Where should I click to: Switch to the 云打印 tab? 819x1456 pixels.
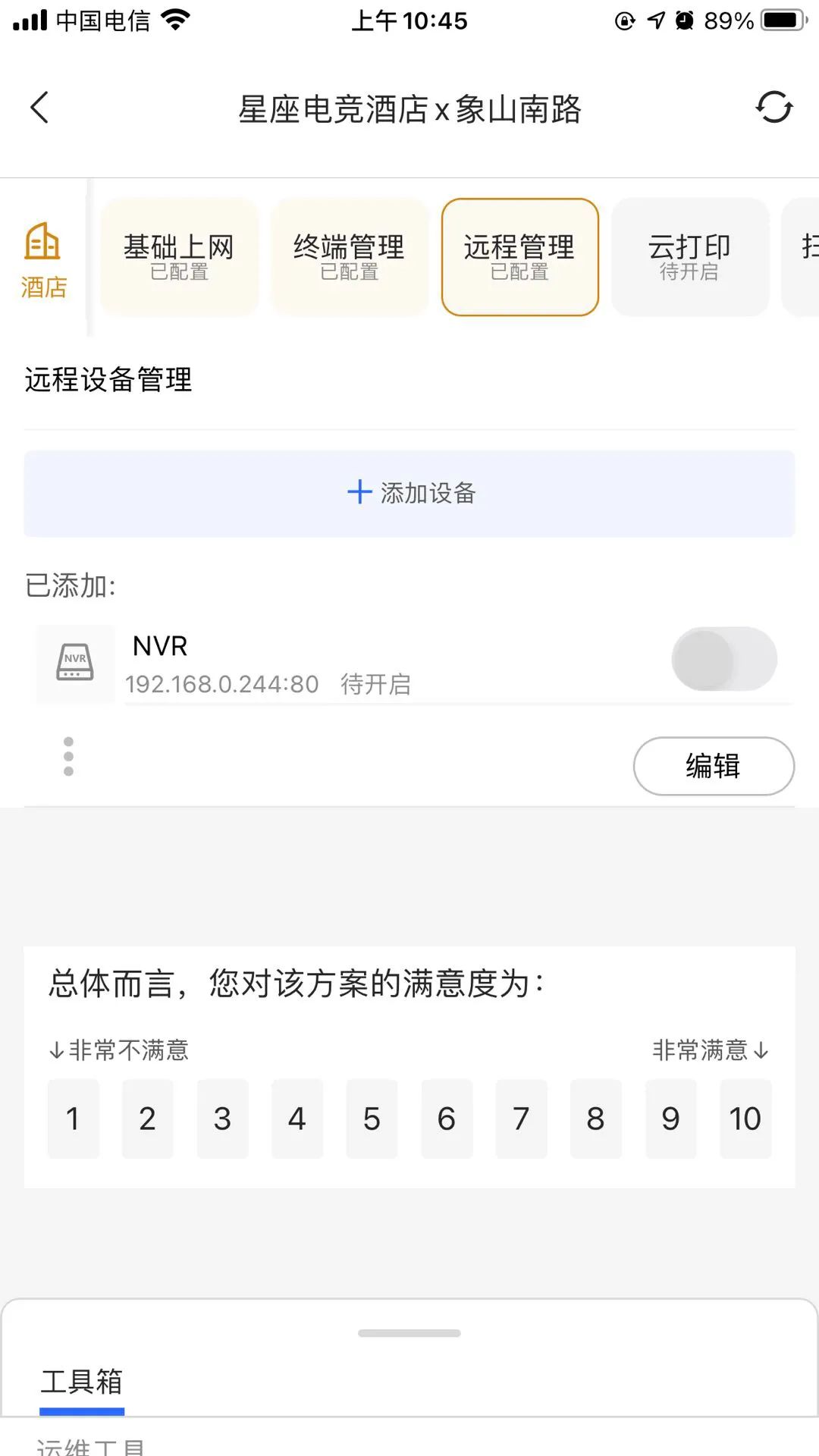[689, 256]
